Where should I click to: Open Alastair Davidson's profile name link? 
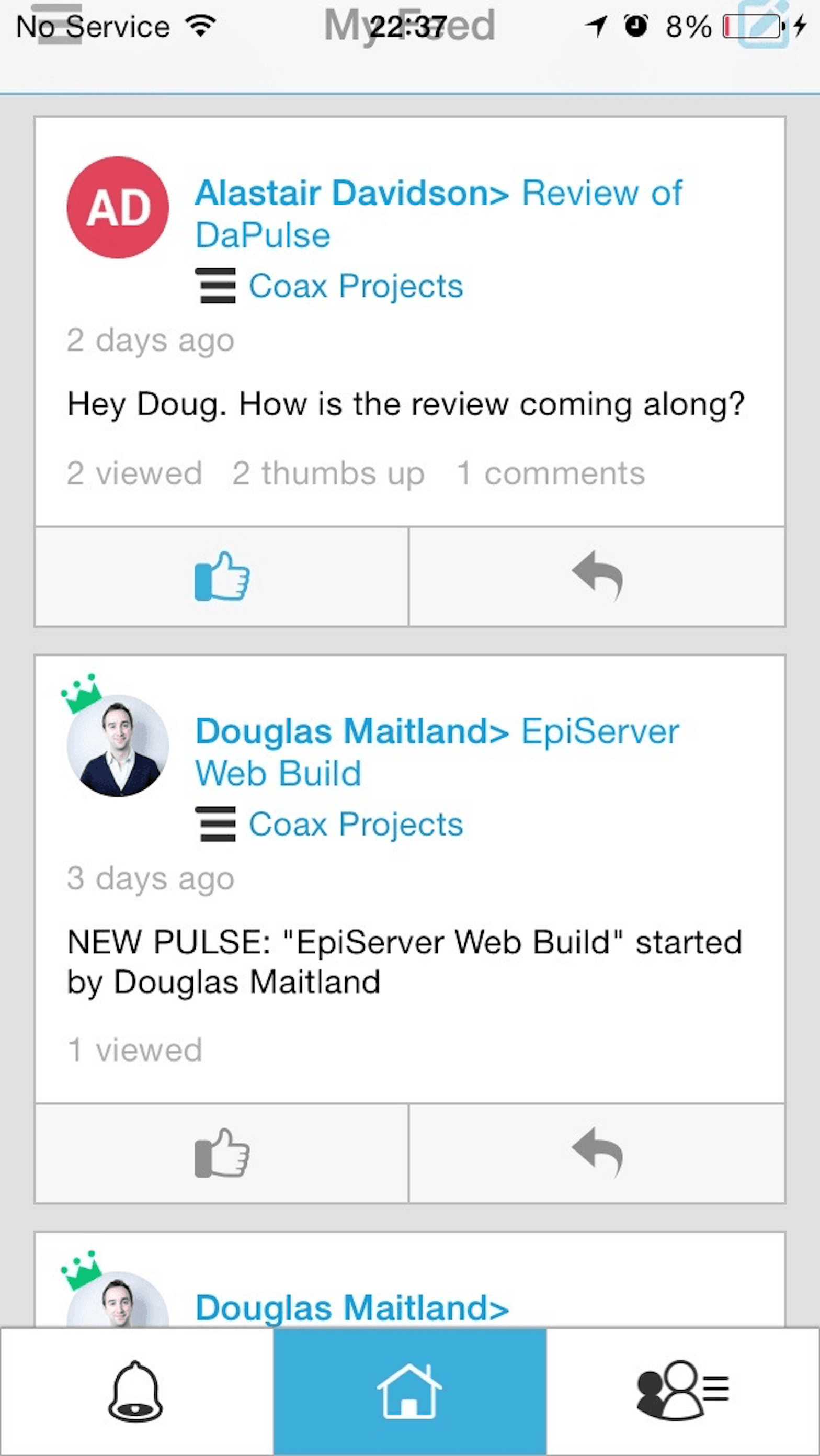350,193
